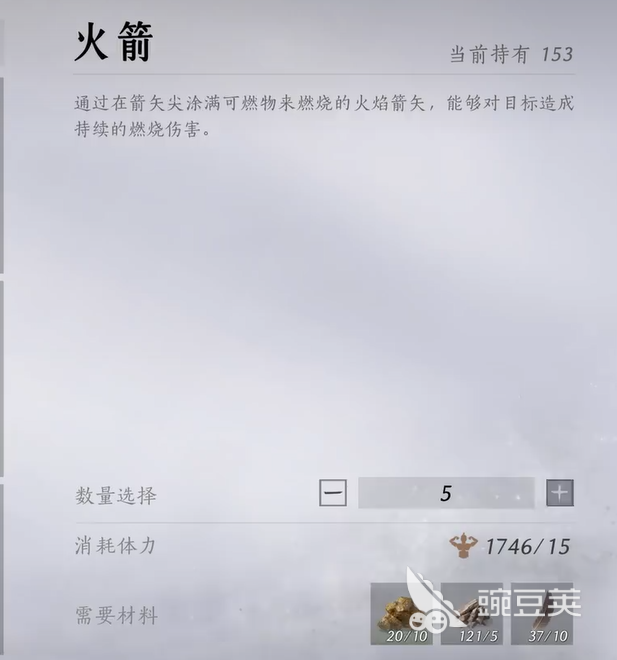Image resolution: width=617 pixels, height=660 pixels.
Task: View the material tile showing 37/10
Action: click(x=541, y=614)
